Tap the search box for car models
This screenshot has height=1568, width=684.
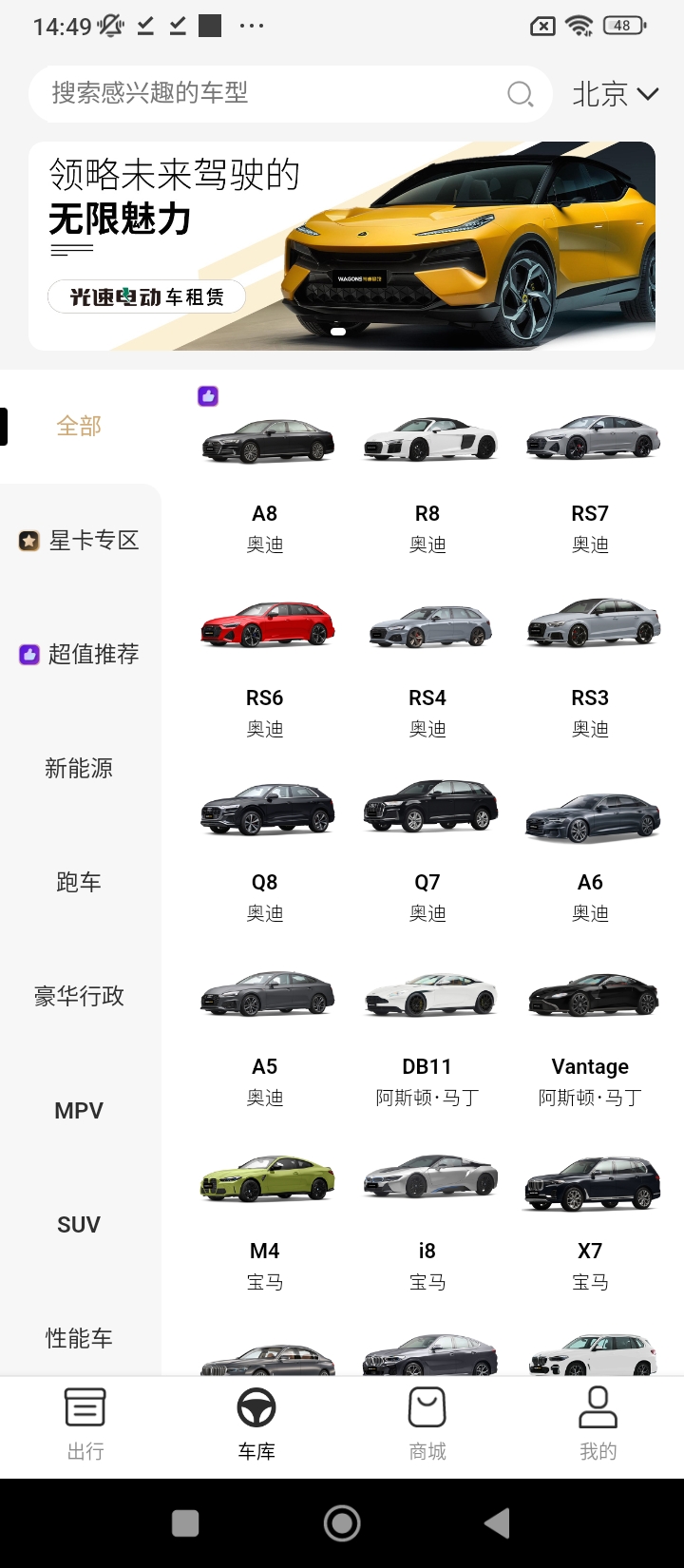275,93
